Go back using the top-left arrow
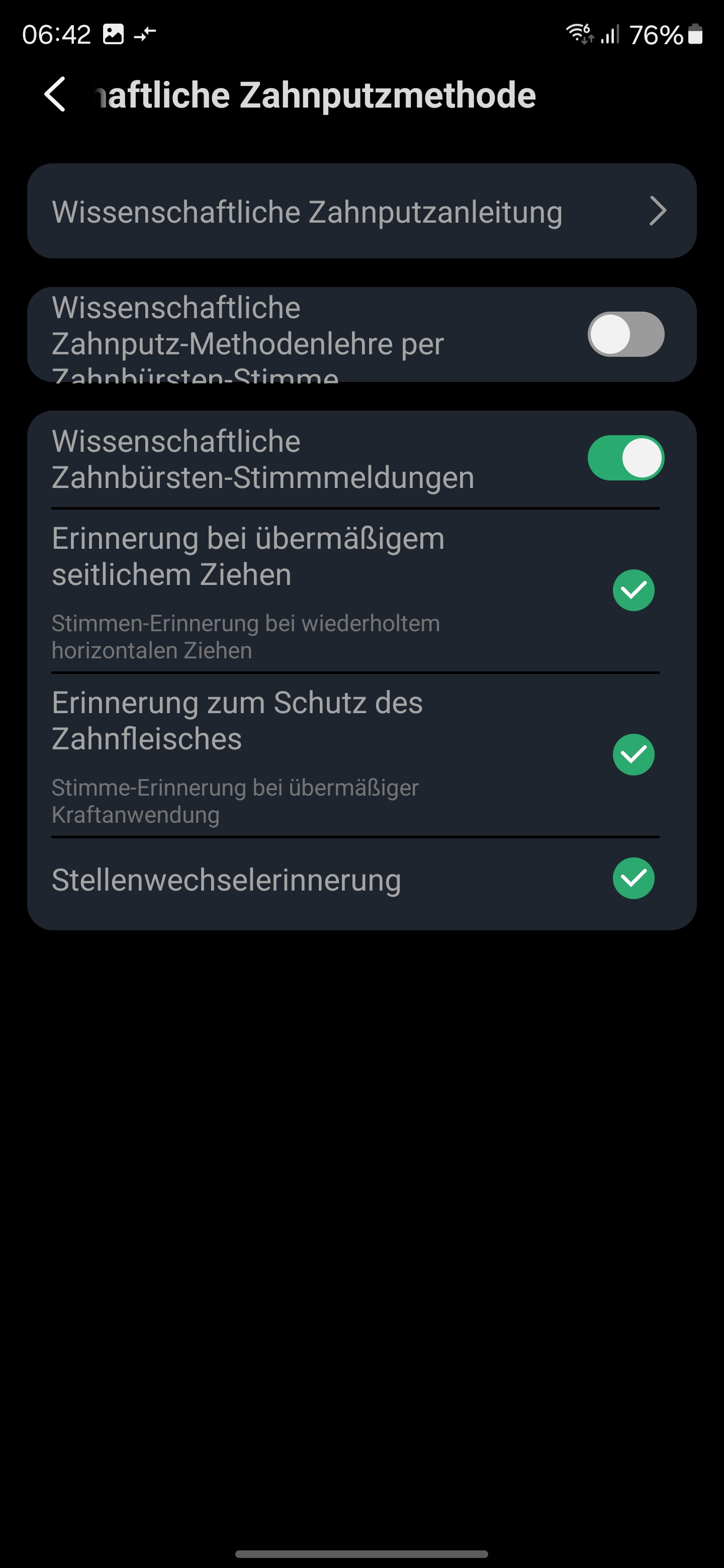Screen dimensions: 724x1568 pyautogui.click(x=55, y=95)
